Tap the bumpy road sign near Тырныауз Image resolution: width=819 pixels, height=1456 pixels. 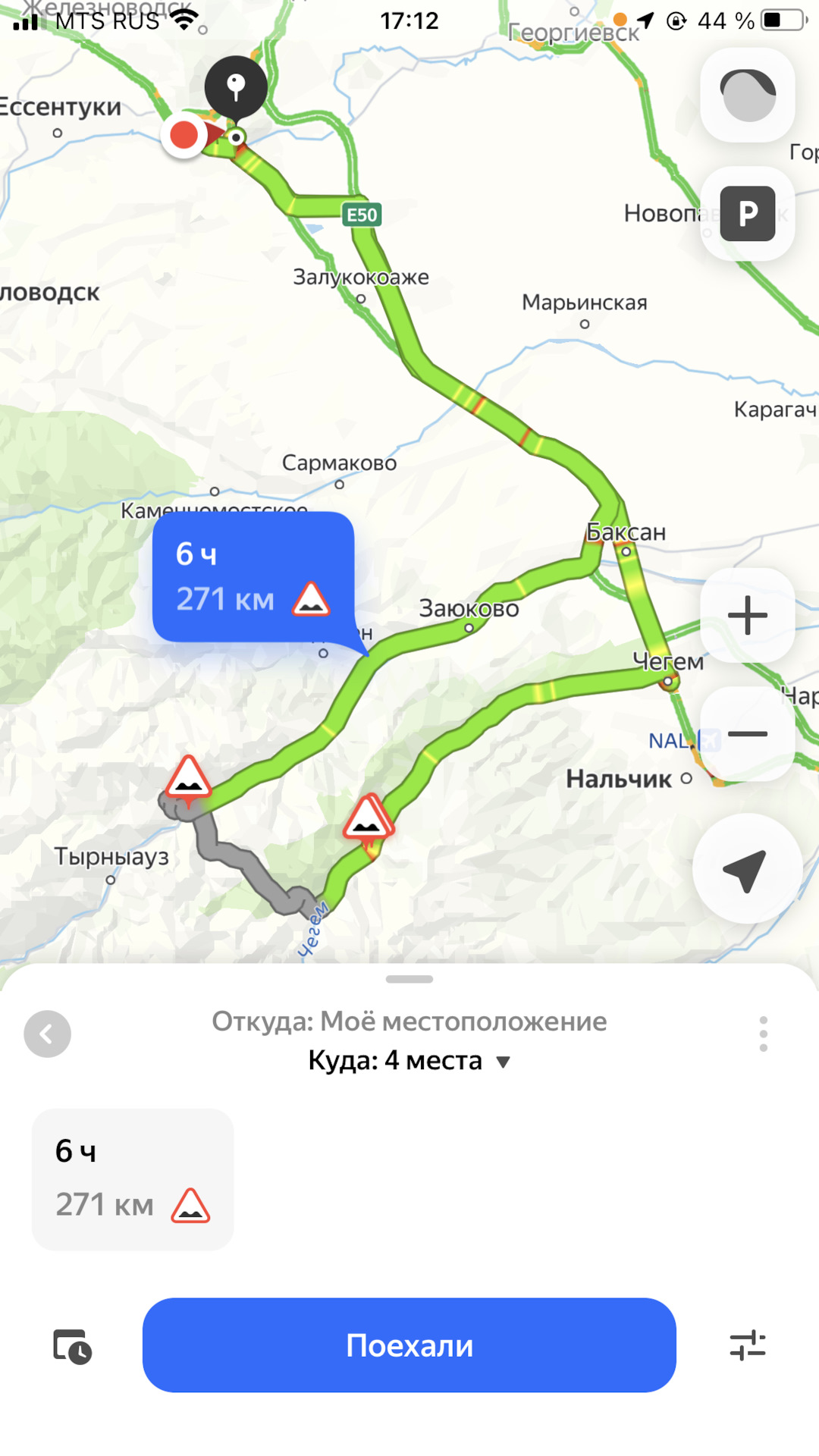click(188, 777)
